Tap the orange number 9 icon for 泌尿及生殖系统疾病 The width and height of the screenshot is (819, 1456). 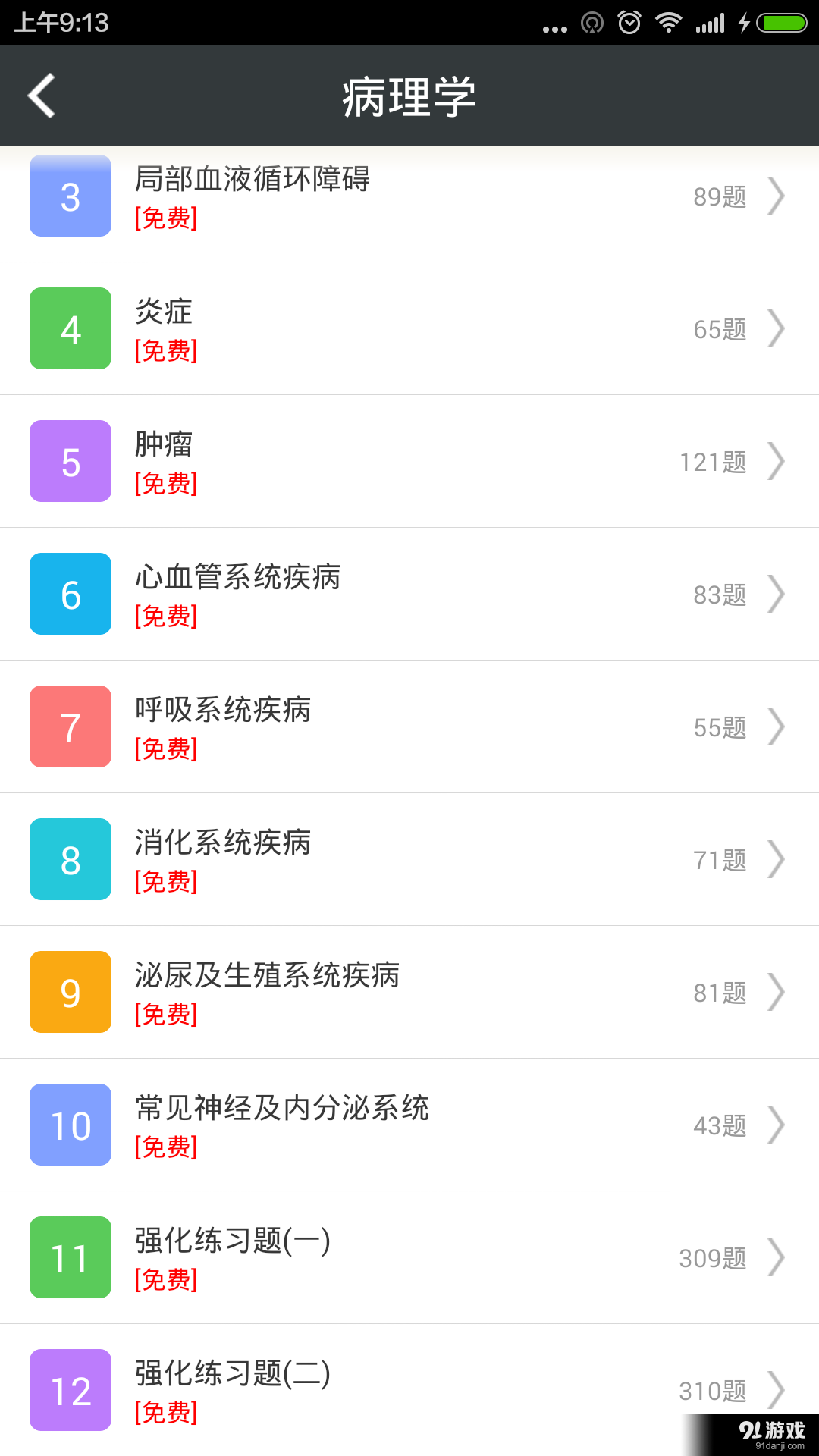[x=70, y=992]
